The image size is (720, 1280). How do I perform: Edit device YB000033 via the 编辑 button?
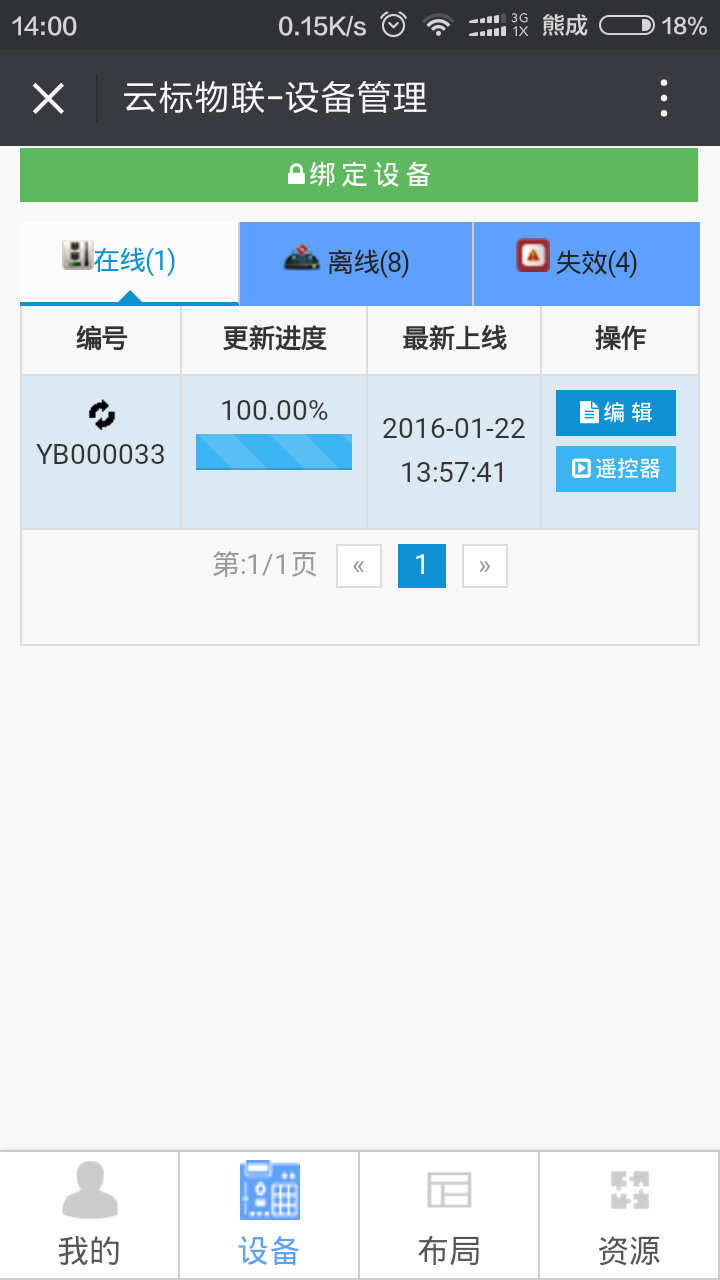(616, 412)
